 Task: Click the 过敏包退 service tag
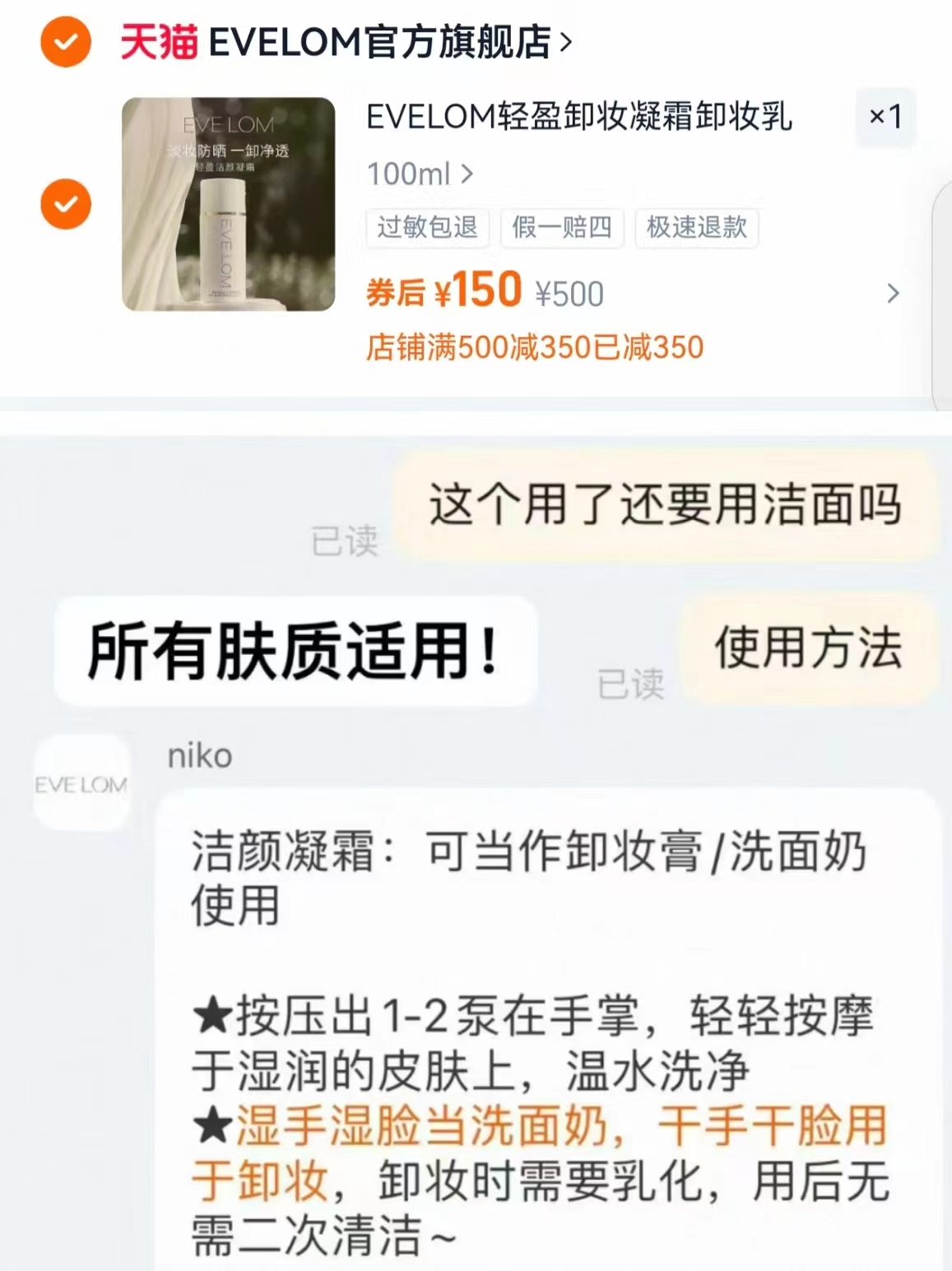point(427,230)
